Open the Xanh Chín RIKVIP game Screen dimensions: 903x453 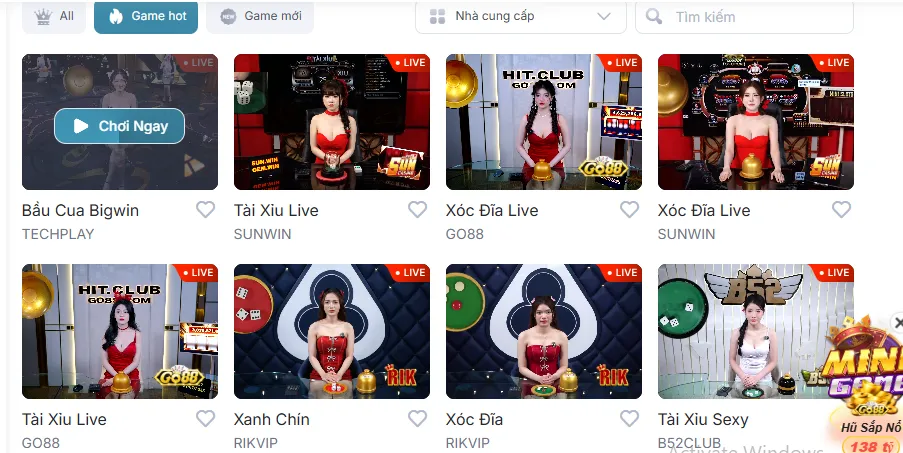(x=331, y=331)
